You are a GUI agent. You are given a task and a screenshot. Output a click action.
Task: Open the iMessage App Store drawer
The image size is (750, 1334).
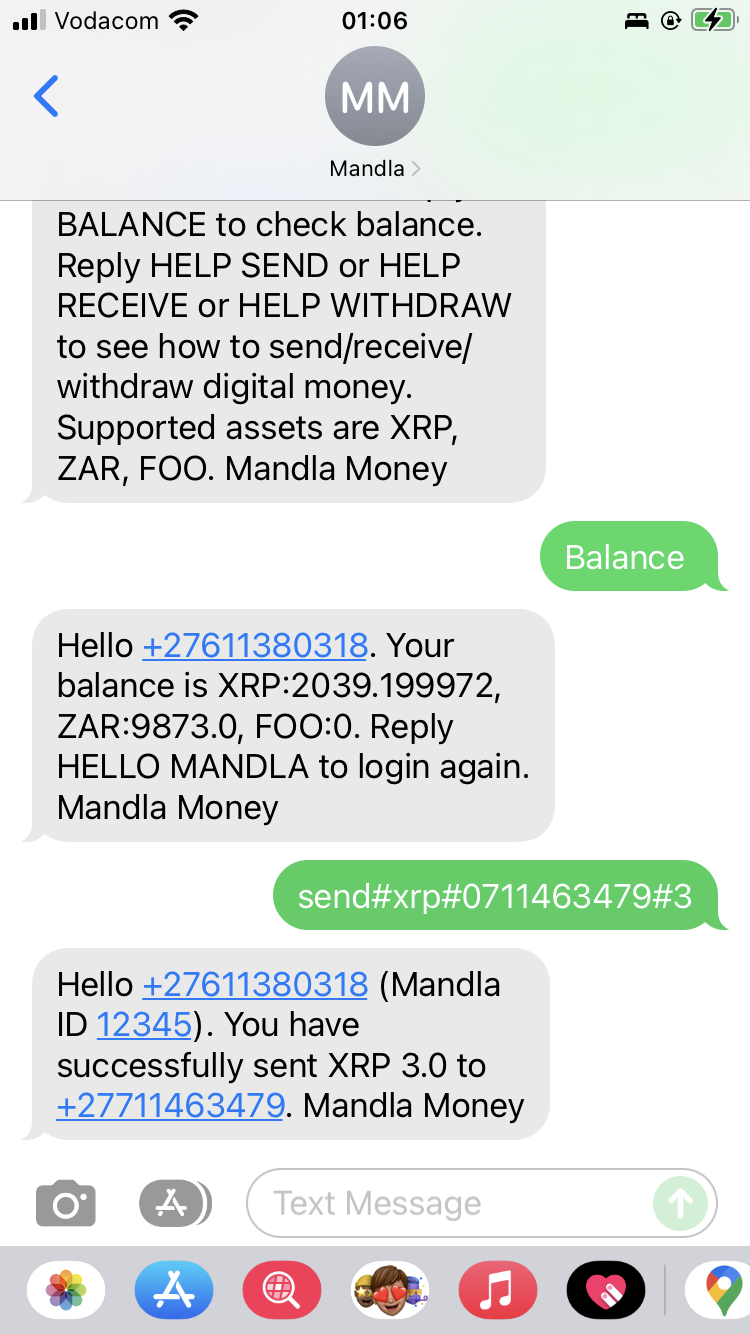tap(173, 1203)
